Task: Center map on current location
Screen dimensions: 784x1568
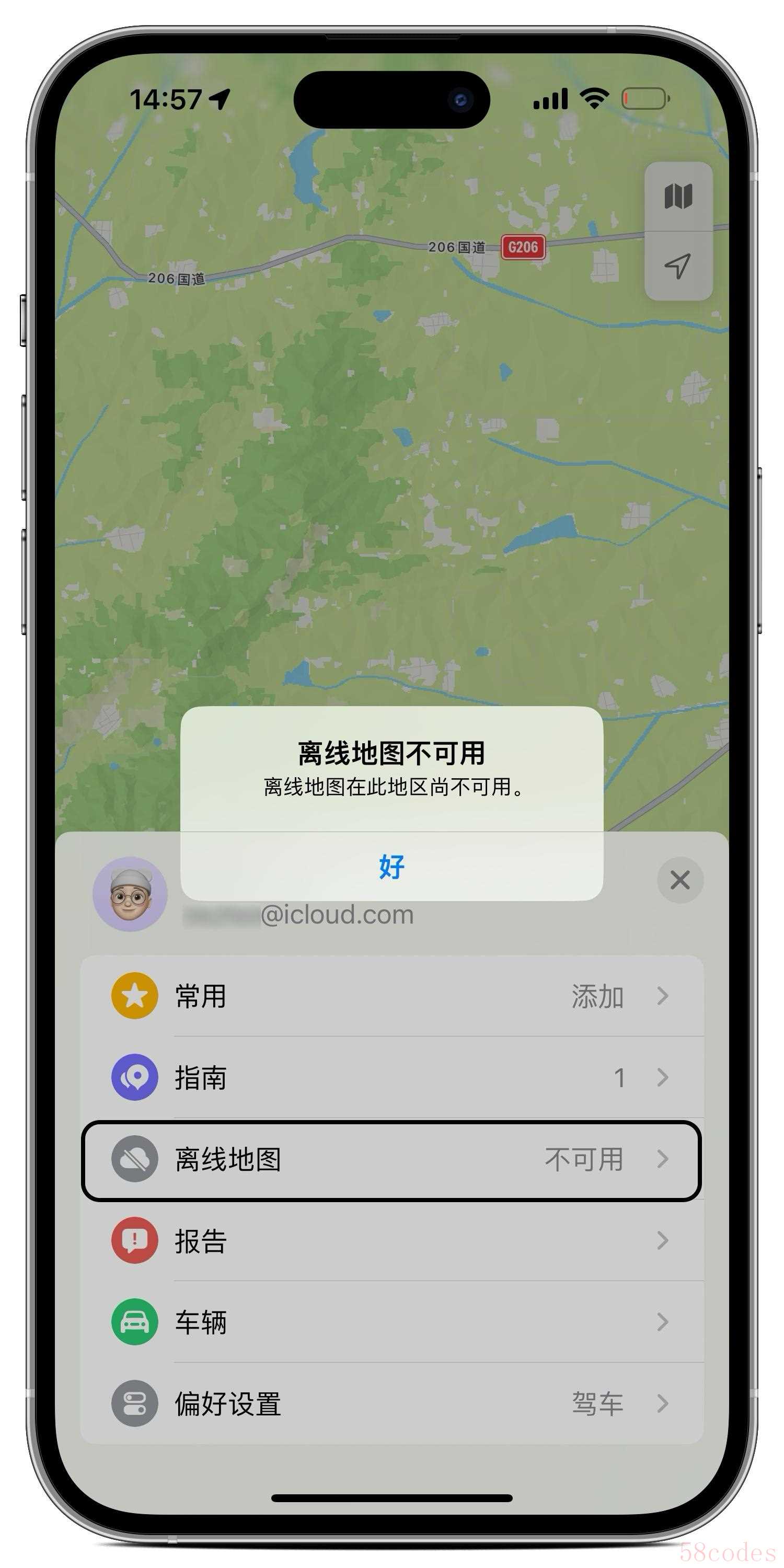Action: click(678, 266)
